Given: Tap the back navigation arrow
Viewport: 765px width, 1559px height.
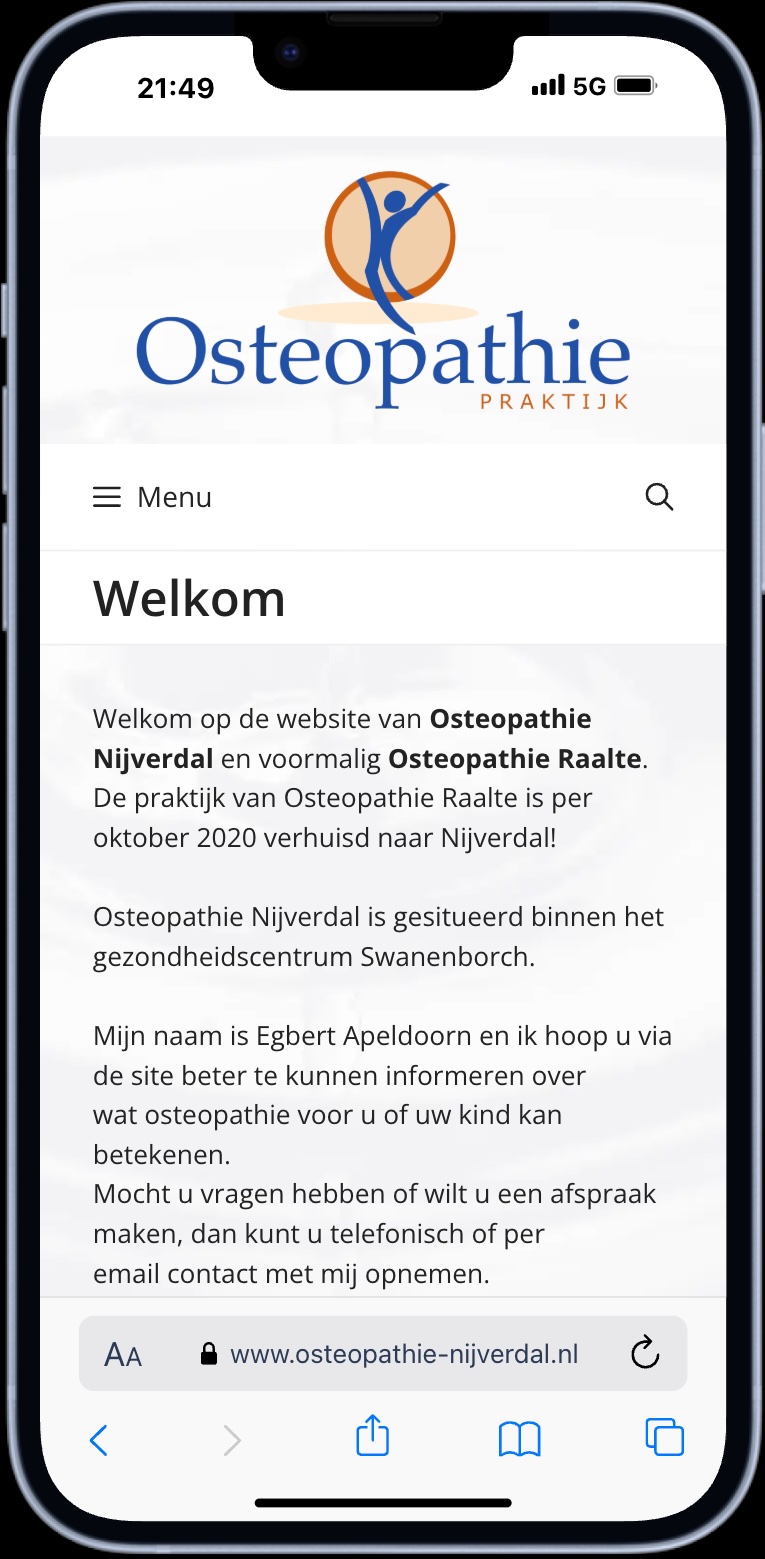Looking at the screenshot, I should 99,1440.
